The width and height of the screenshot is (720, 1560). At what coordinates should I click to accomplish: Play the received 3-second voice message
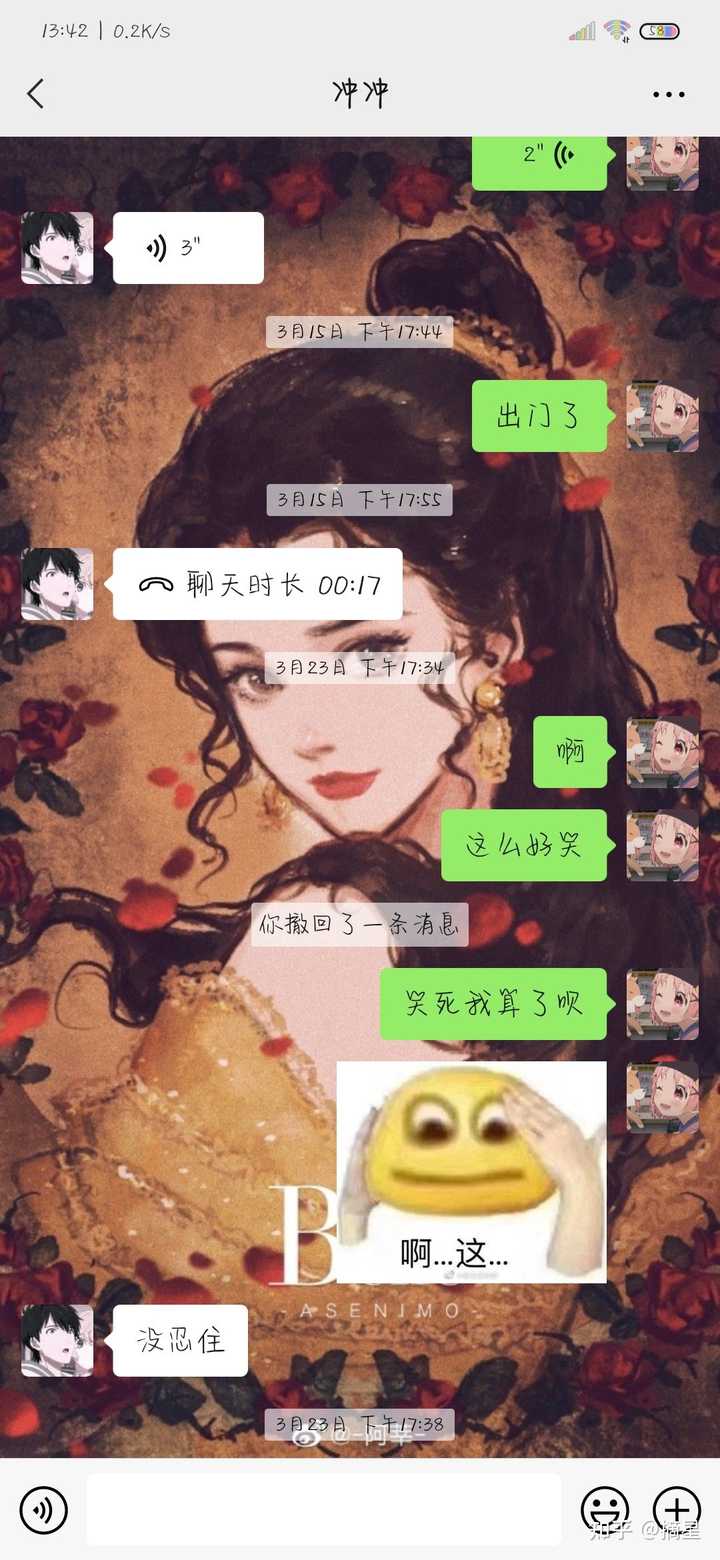(188, 248)
